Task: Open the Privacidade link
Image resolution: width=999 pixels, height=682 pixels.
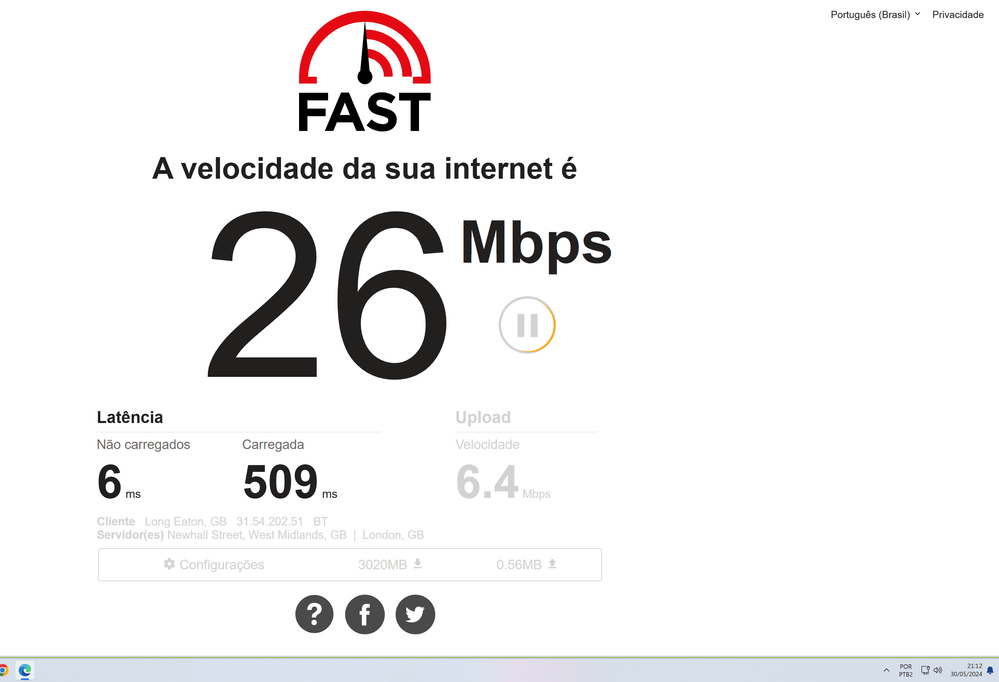Action: click(958, 15)
